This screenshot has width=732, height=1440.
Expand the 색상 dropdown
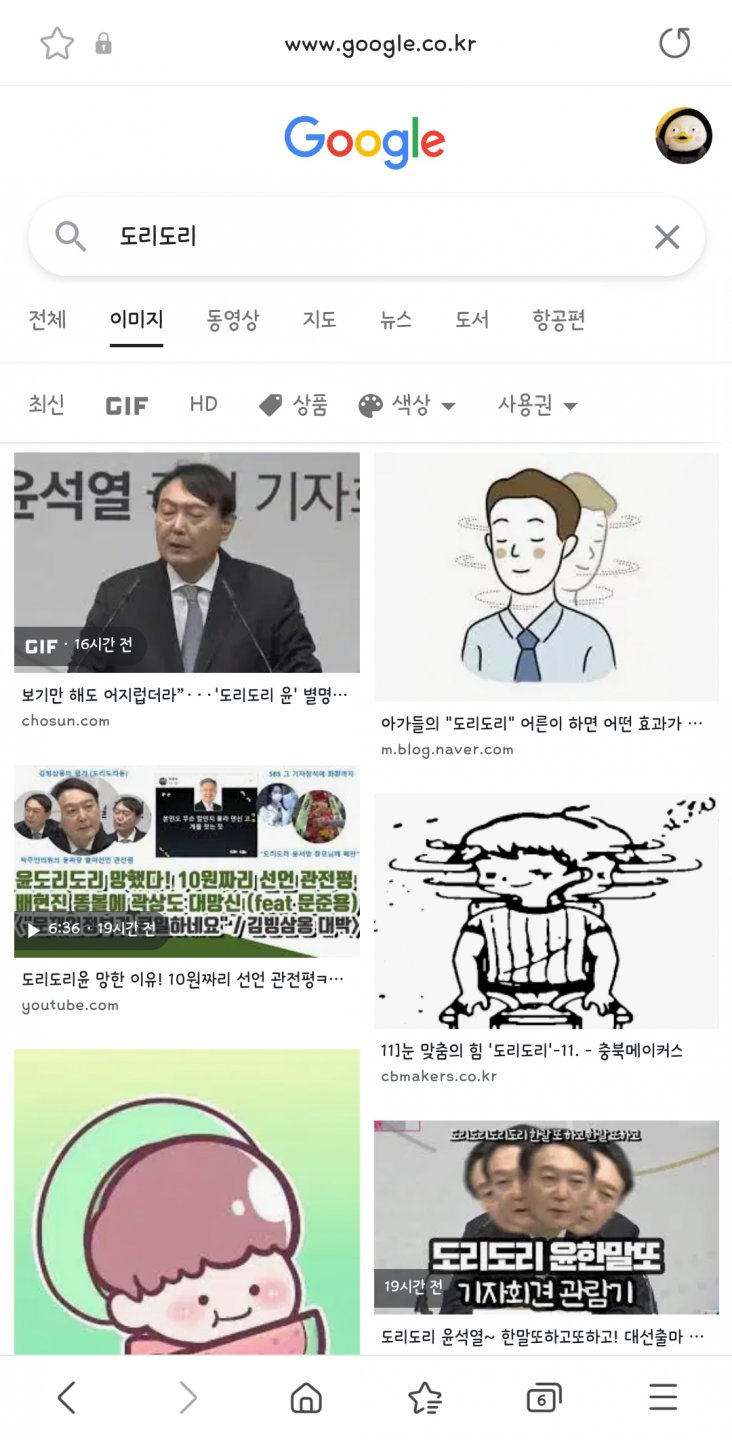tap(407, 405)
